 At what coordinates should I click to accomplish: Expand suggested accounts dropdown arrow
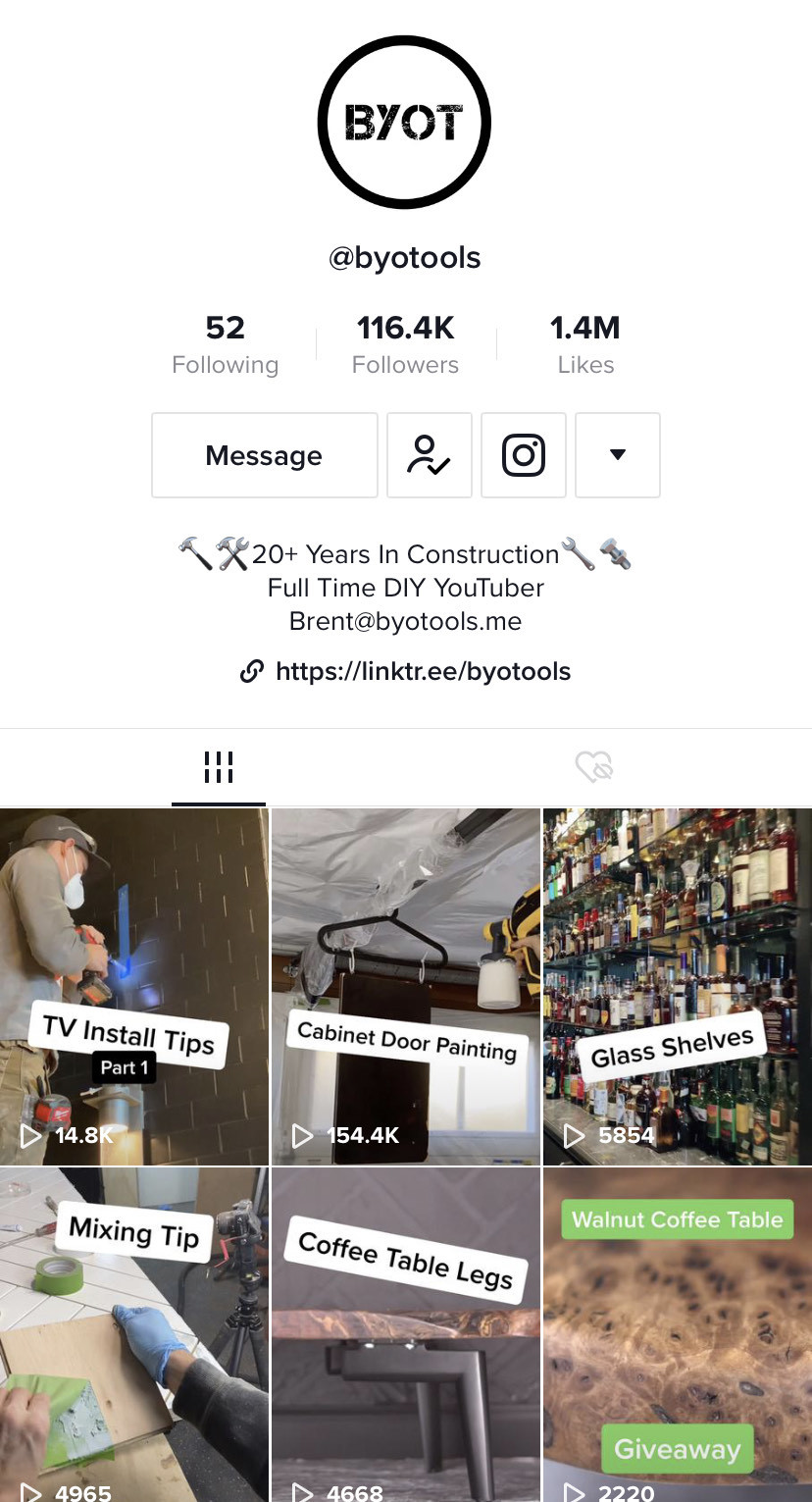(617, 455)
